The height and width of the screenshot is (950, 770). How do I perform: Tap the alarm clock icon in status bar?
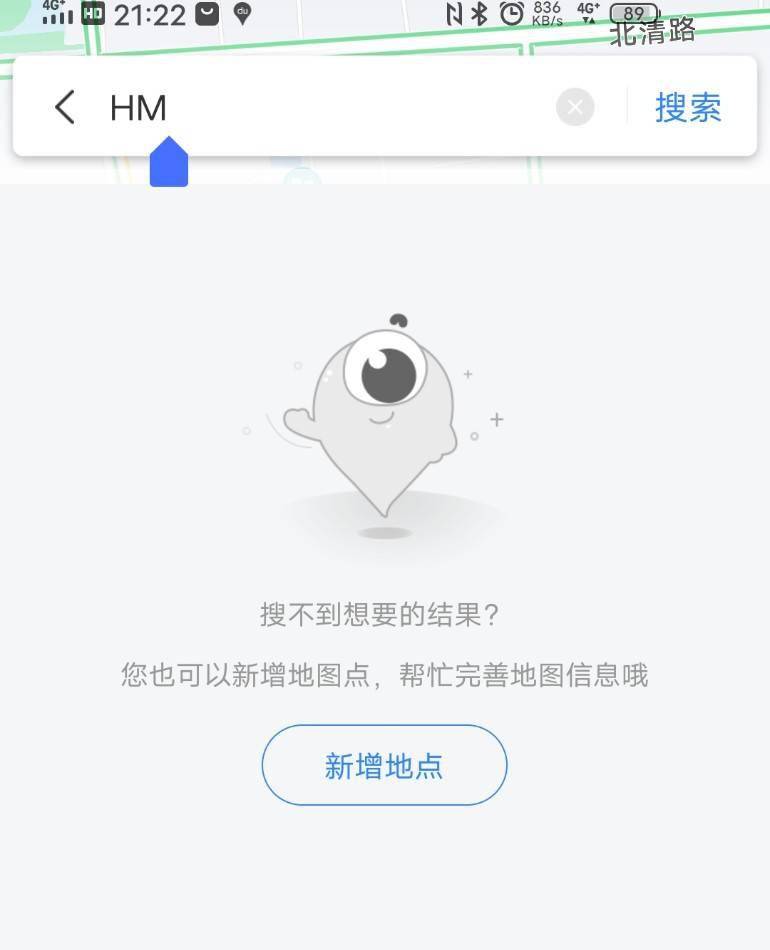coord(511,14)
